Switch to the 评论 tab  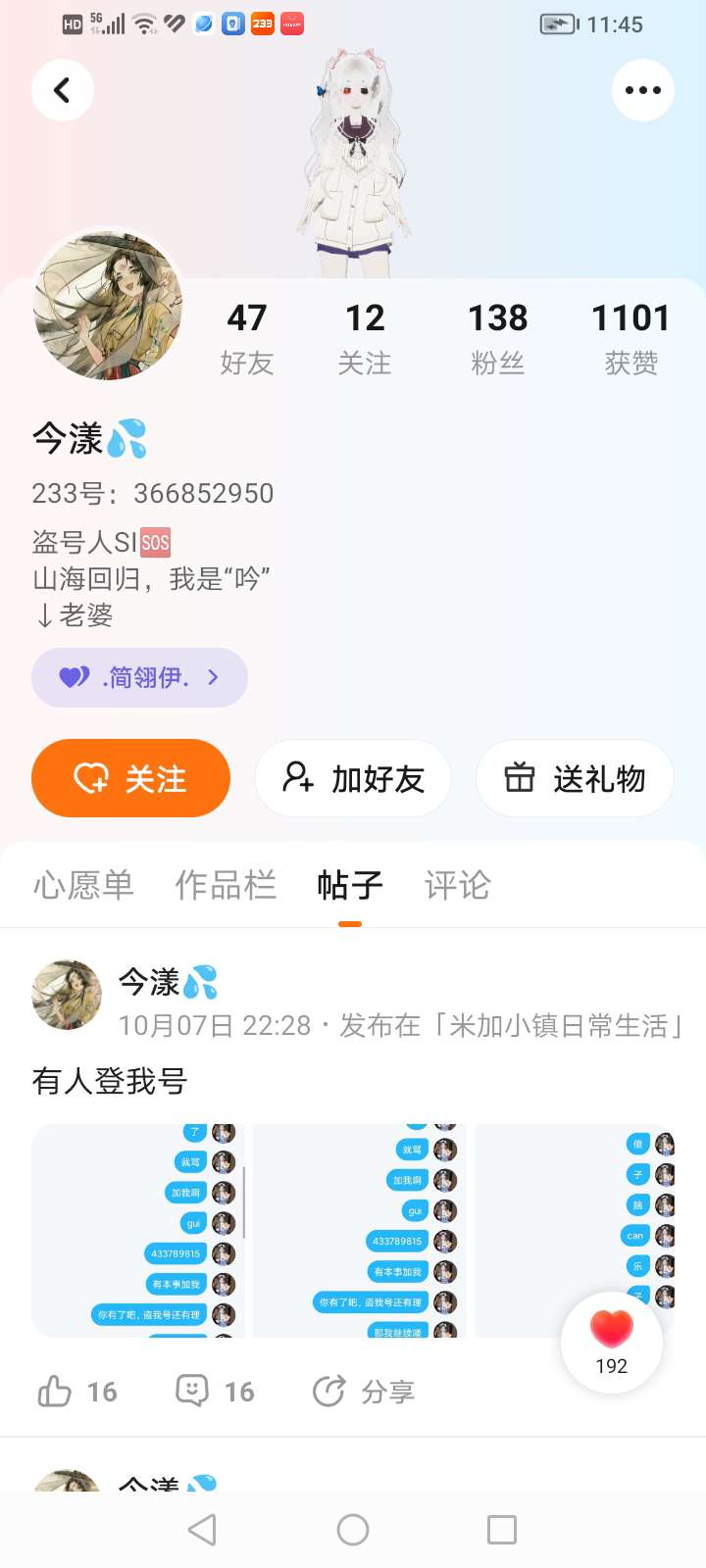click(457, 885)
